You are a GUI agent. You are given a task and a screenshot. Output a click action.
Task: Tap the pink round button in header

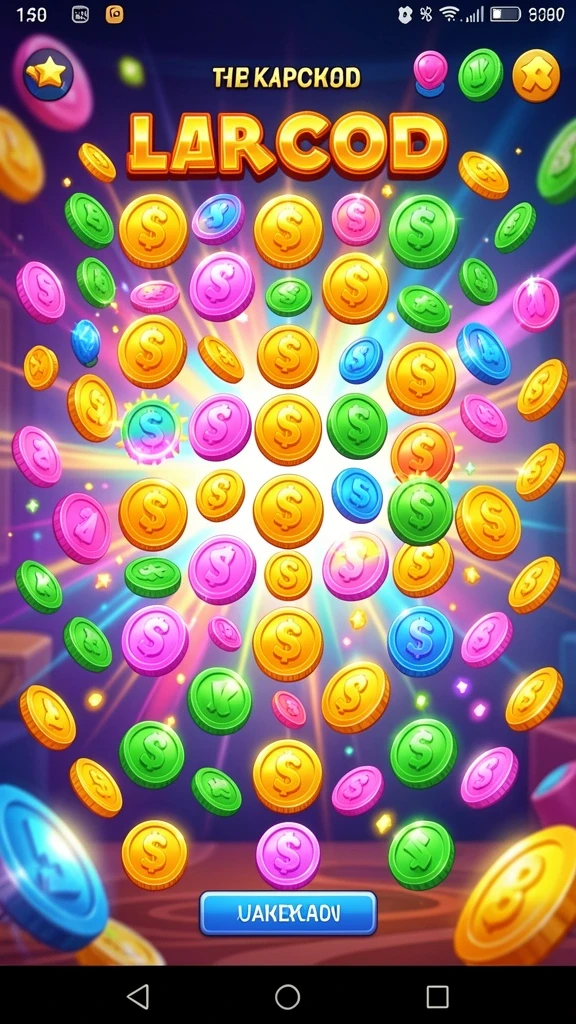(x=431, y=72)
